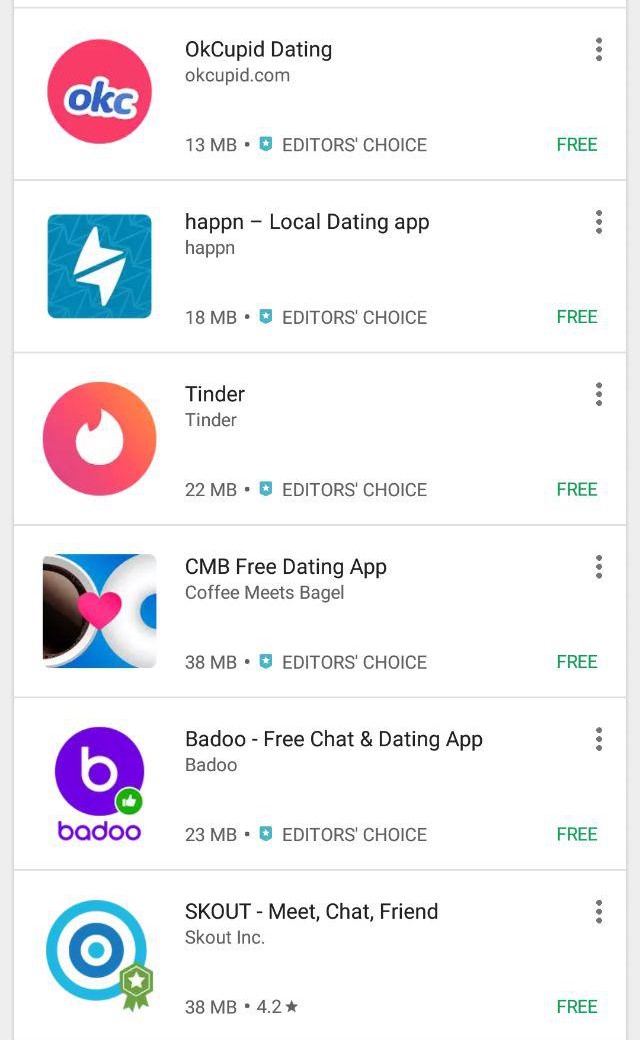Show more options for Tinder
This screenshot has width=640, height=1040.
(x=598, y=394)
